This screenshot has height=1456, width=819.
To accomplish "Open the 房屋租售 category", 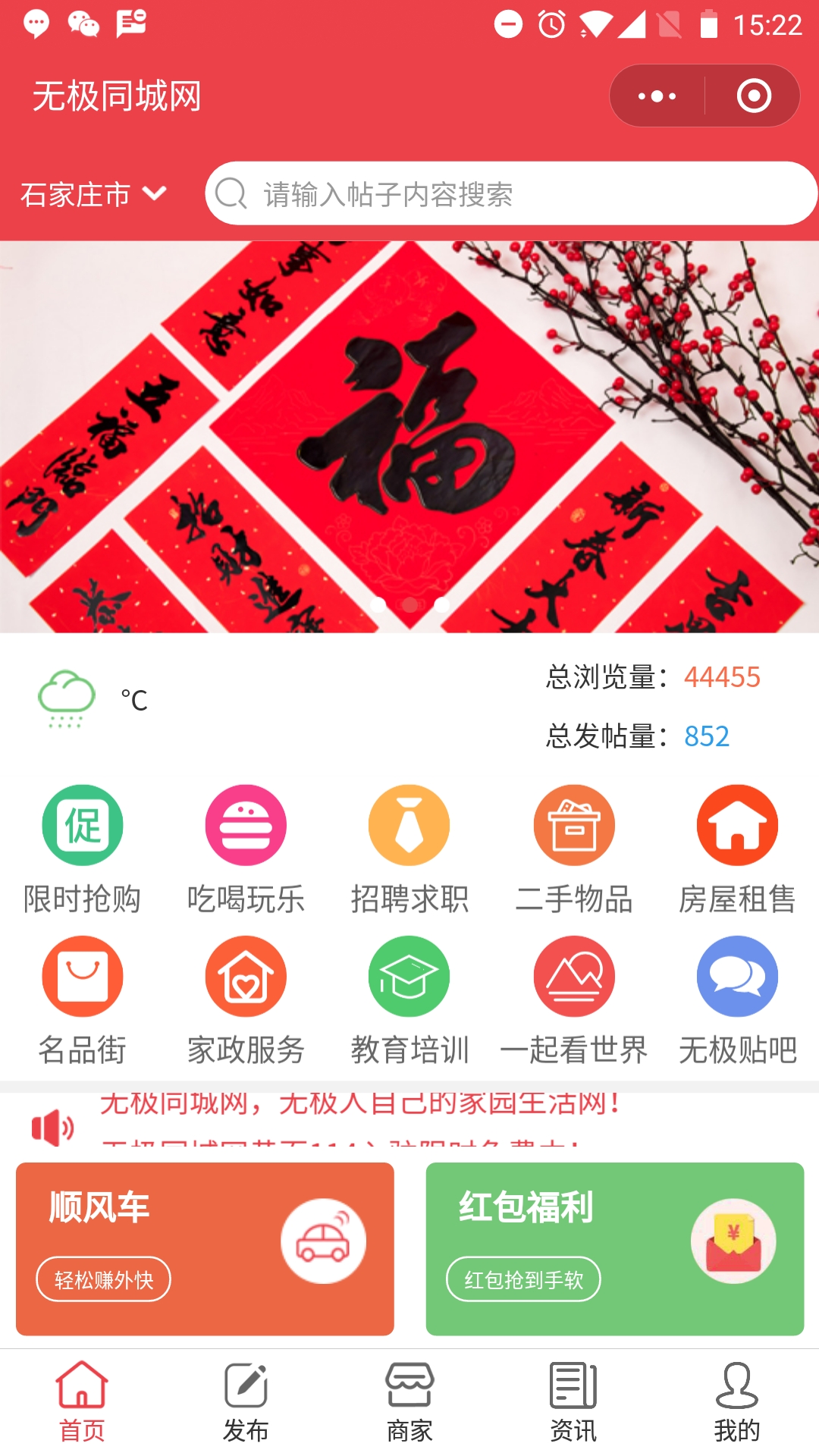I will [x=737, y=849].
